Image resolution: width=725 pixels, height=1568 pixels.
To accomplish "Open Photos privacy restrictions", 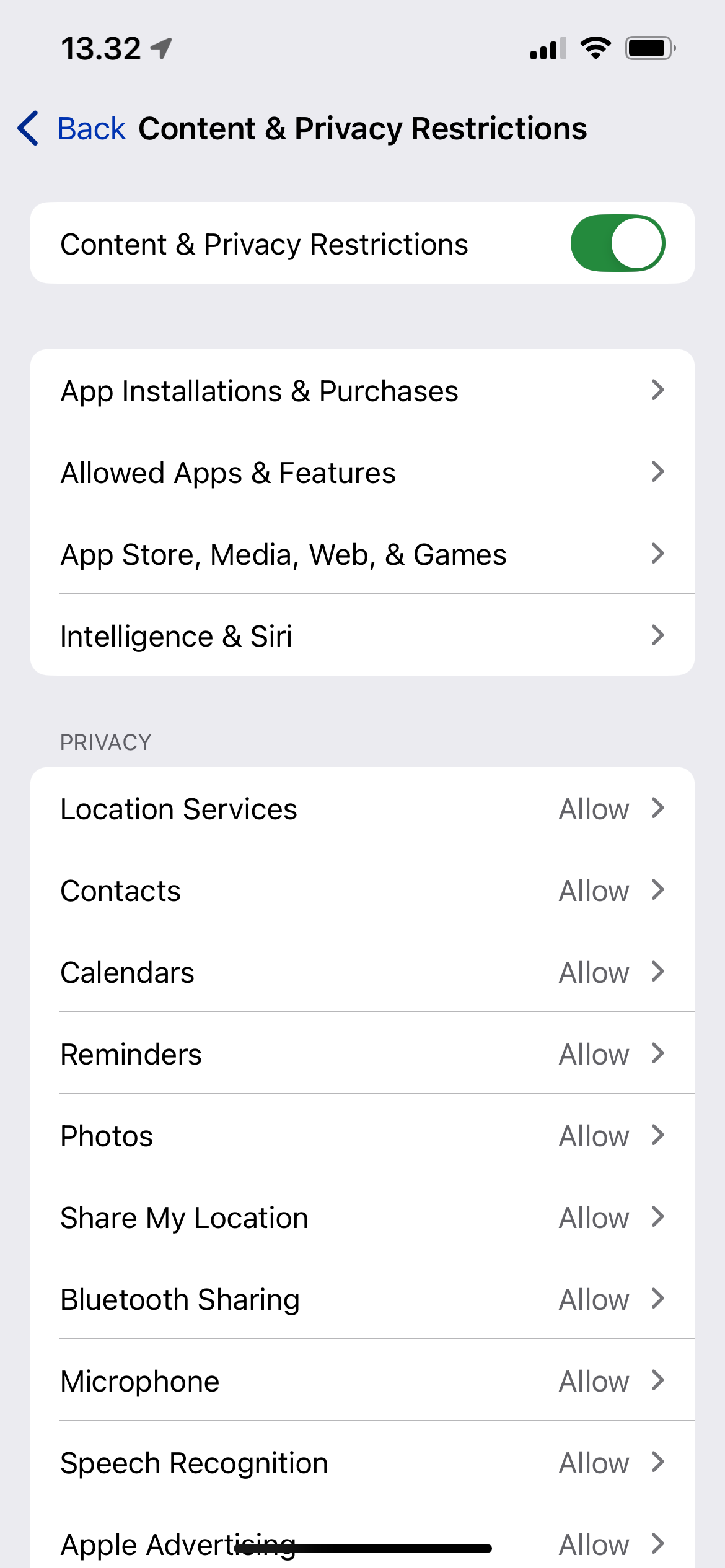I will coord(362,1136).
